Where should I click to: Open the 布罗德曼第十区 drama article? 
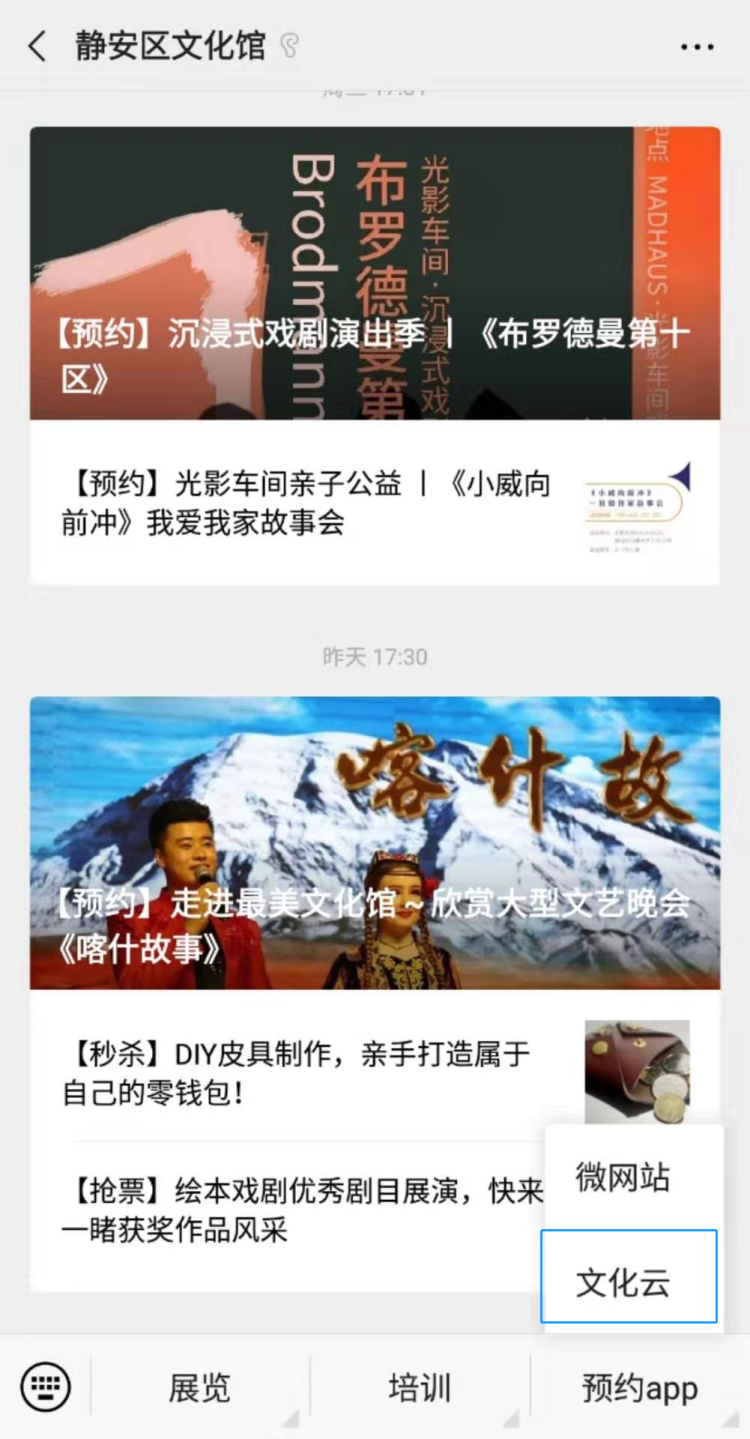coord(375,273)
